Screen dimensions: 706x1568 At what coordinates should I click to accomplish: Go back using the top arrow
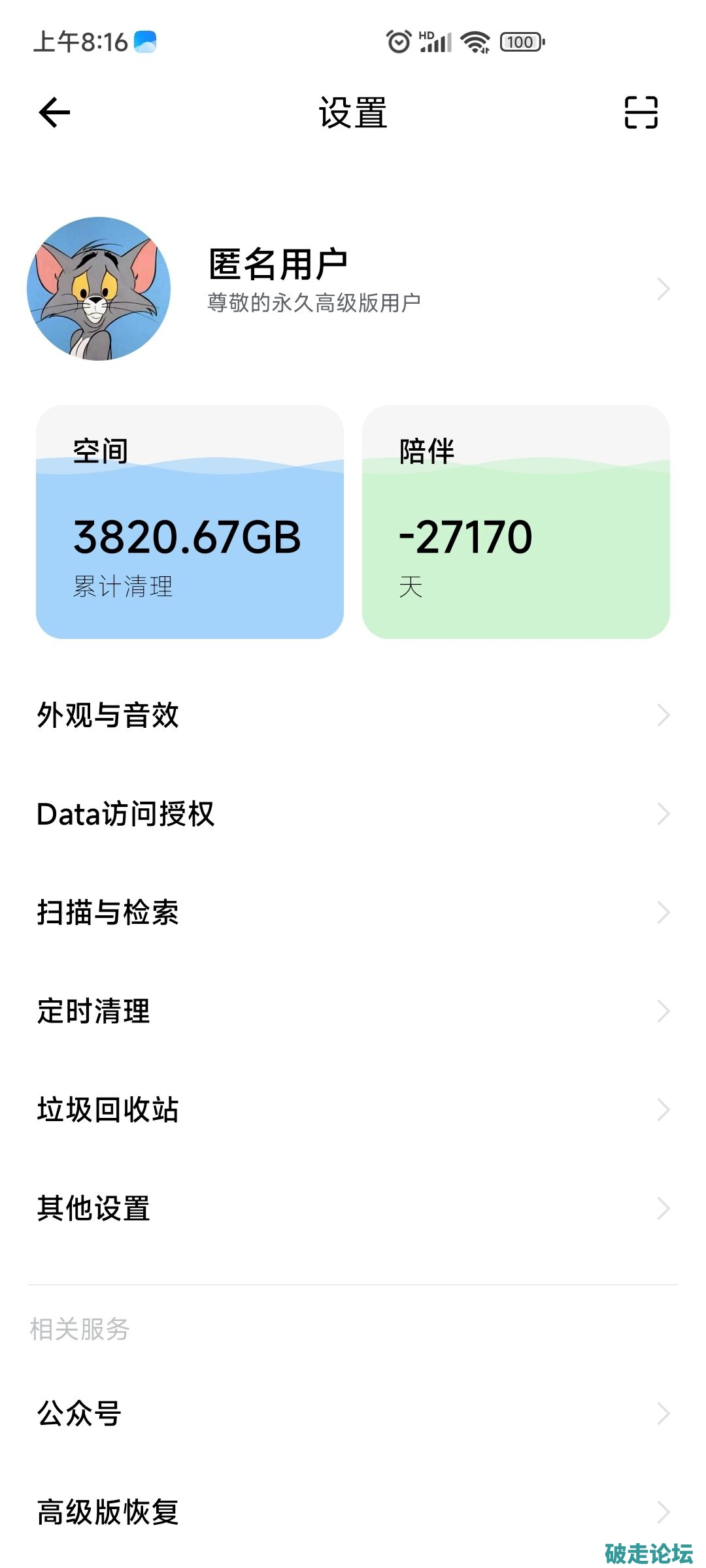click(x=55, y=112)
